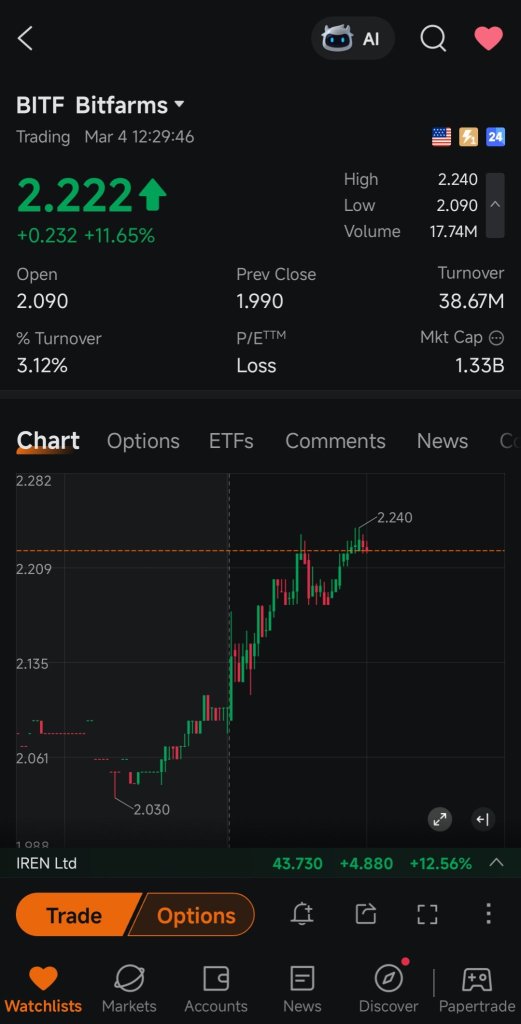This screenshot has height=1024, width=521.
Task: Tap the orange Trade button
Action: click(x=75, y=914)
